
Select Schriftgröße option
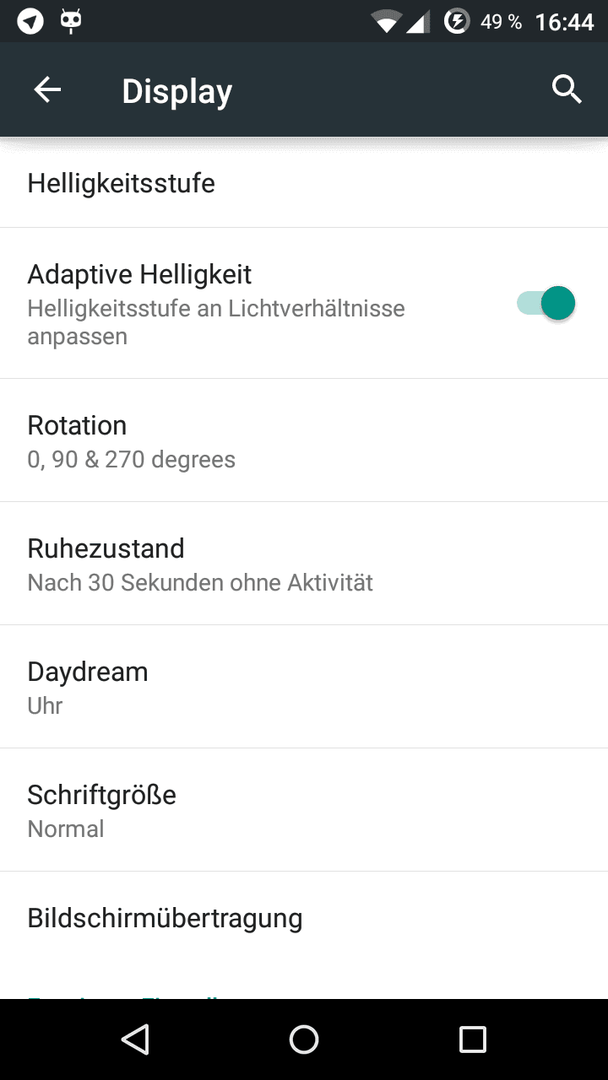coord(304,810)
